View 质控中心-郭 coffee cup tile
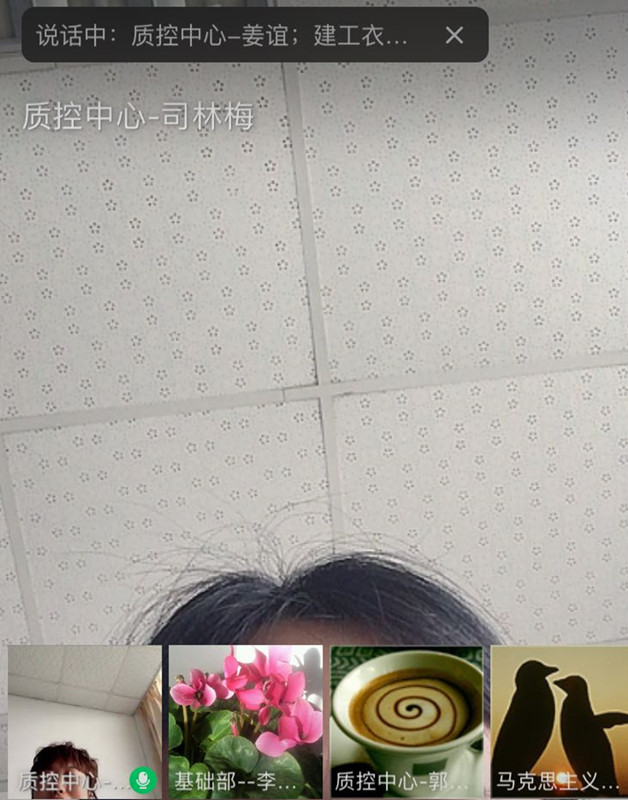The height and width of the screenshot is (800, 628). click(407, 720)
